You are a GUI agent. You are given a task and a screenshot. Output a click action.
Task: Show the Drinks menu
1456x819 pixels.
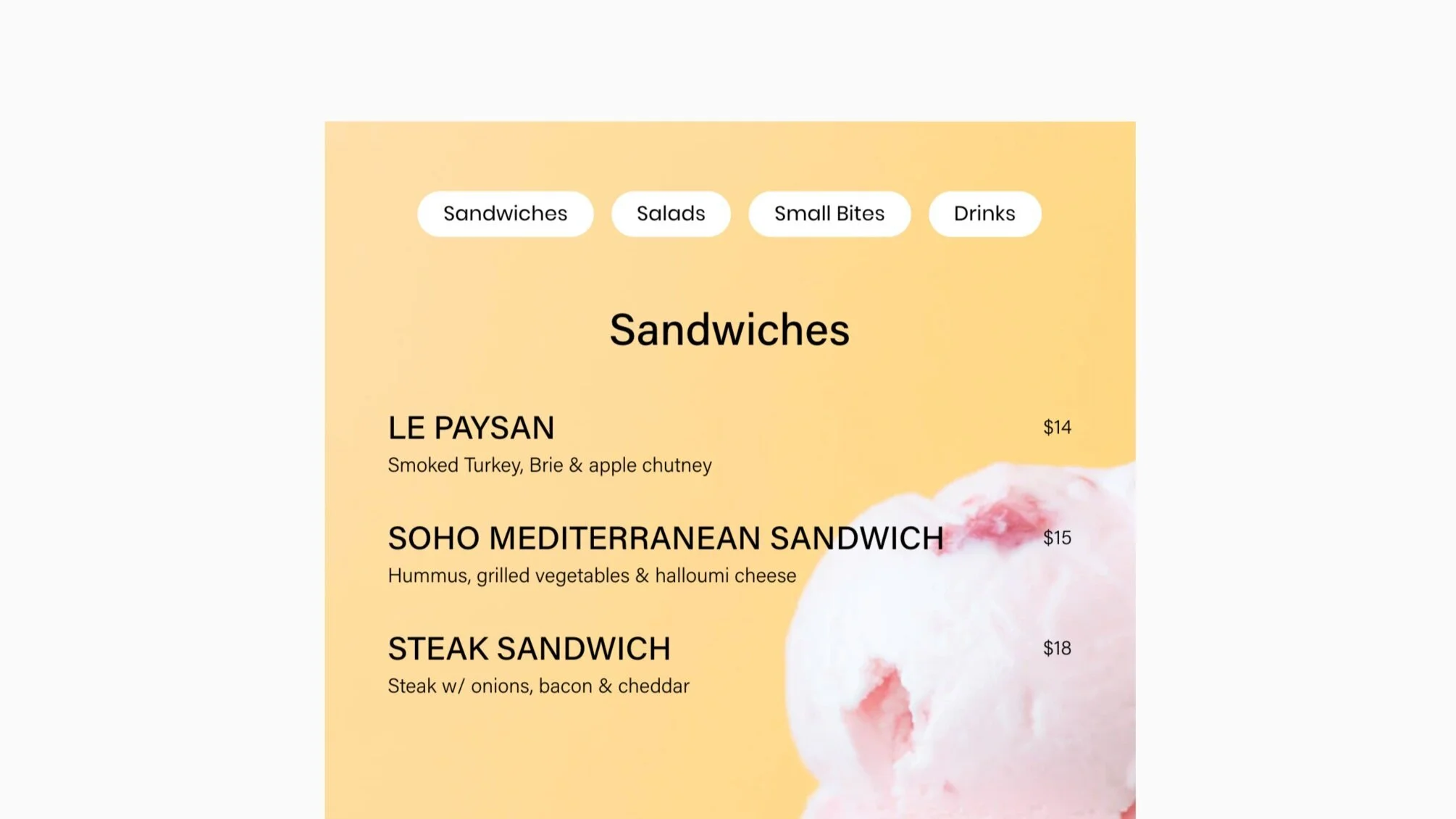coord(984,214)
